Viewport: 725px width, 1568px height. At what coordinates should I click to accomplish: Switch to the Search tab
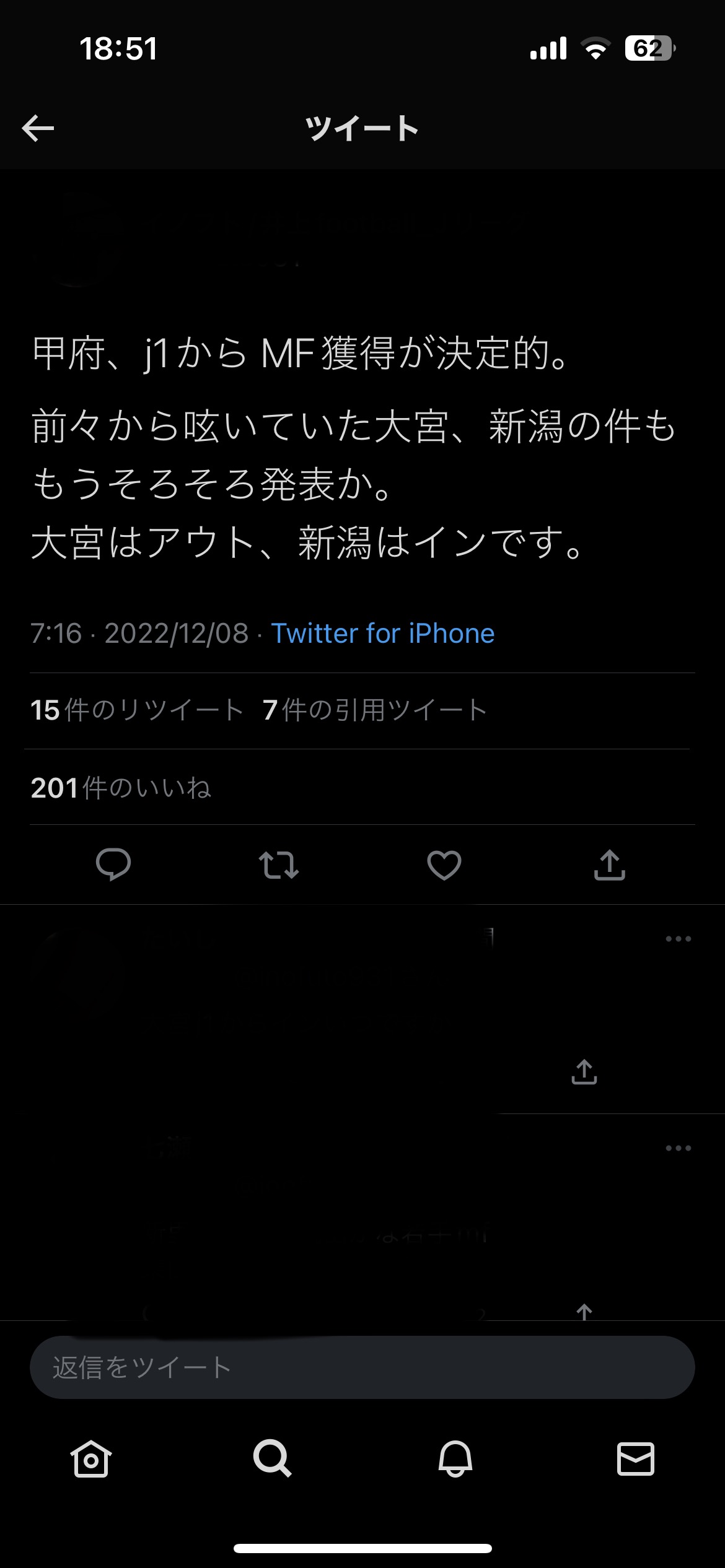click(272, 1459)
